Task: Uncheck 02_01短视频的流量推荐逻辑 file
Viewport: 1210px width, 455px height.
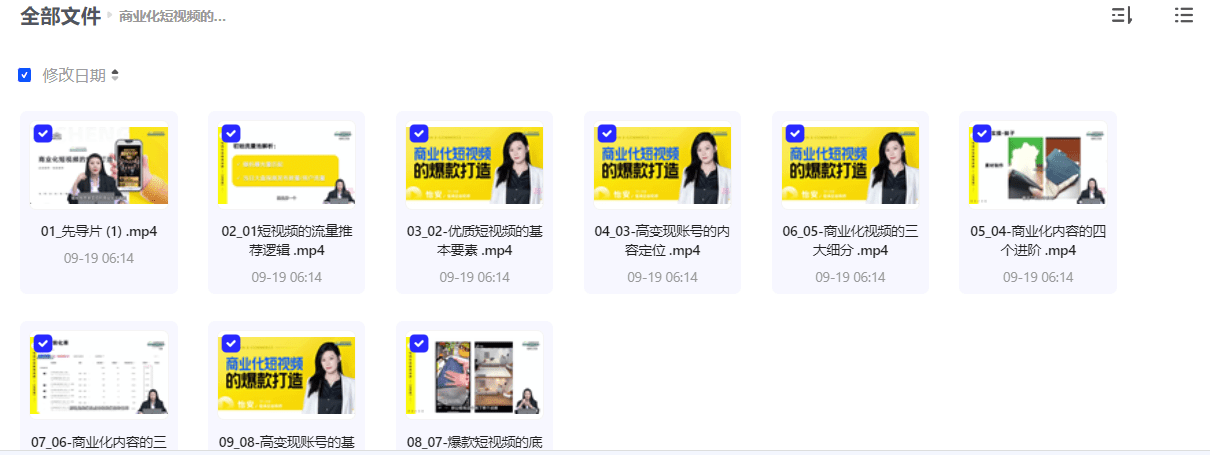Action: pyautogui.click(x=231, y=133)
